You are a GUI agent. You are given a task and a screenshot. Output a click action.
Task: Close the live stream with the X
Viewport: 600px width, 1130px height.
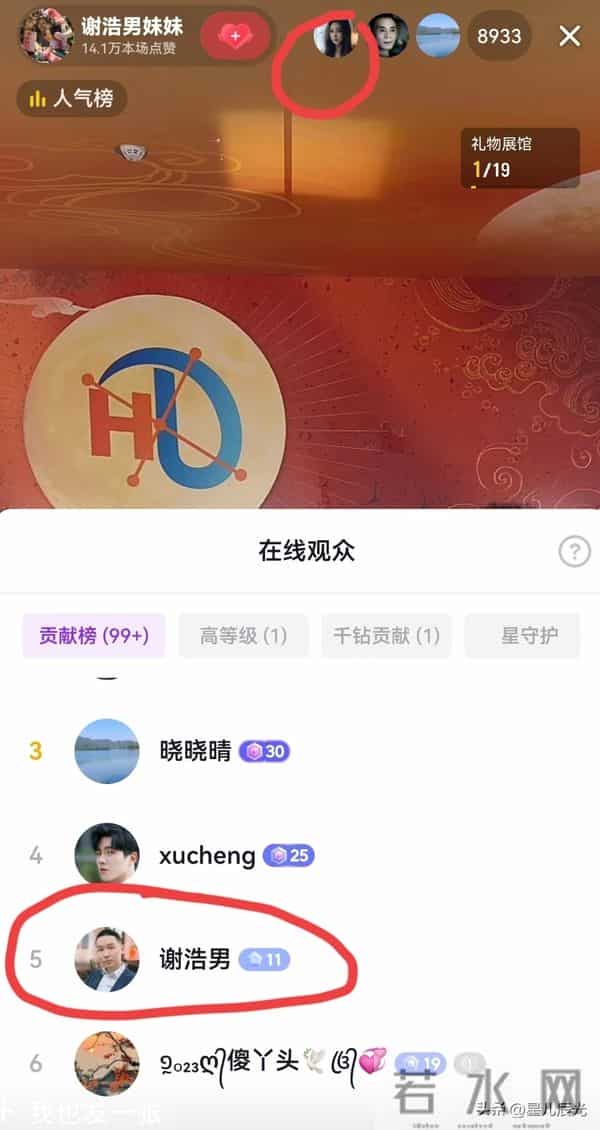point(569,37)
